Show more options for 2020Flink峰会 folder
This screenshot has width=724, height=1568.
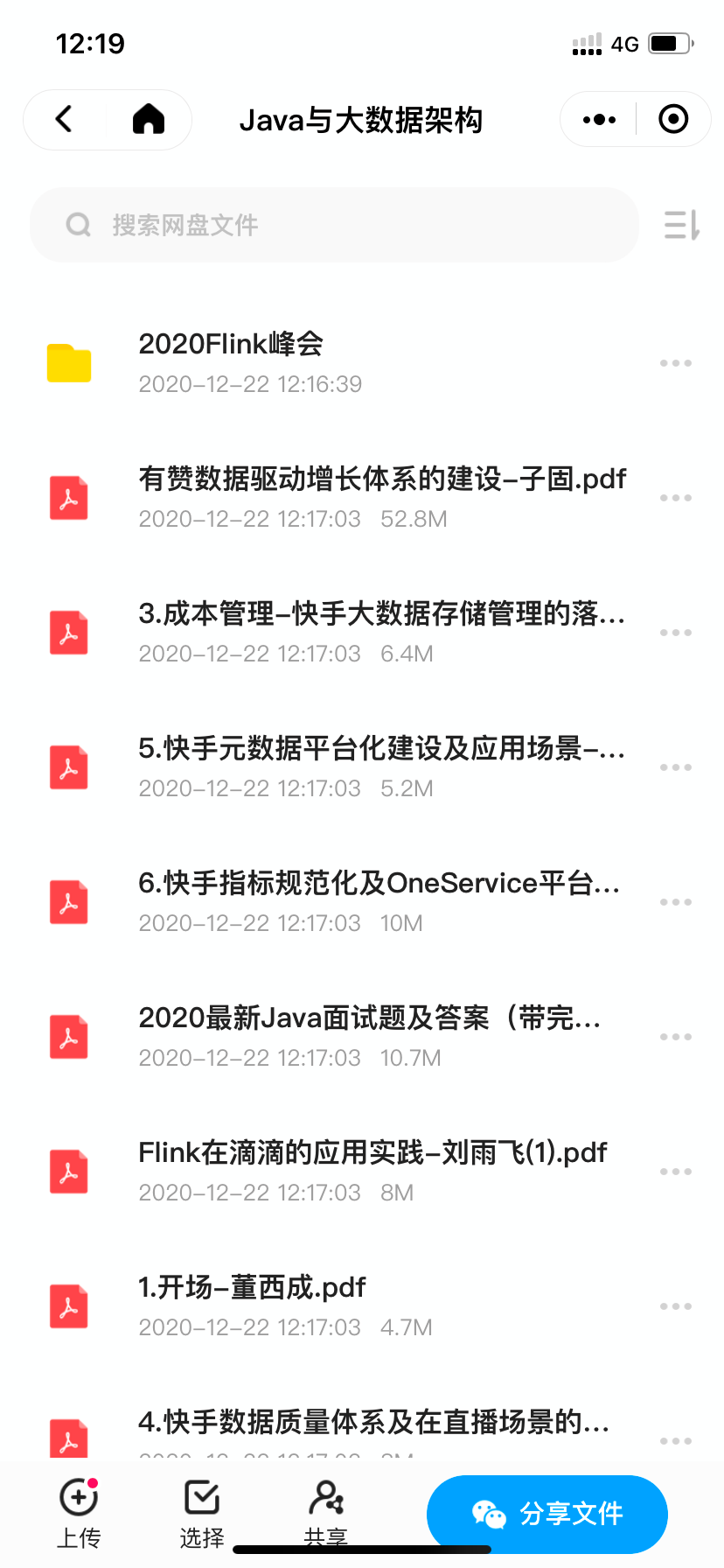click(675, 363)
